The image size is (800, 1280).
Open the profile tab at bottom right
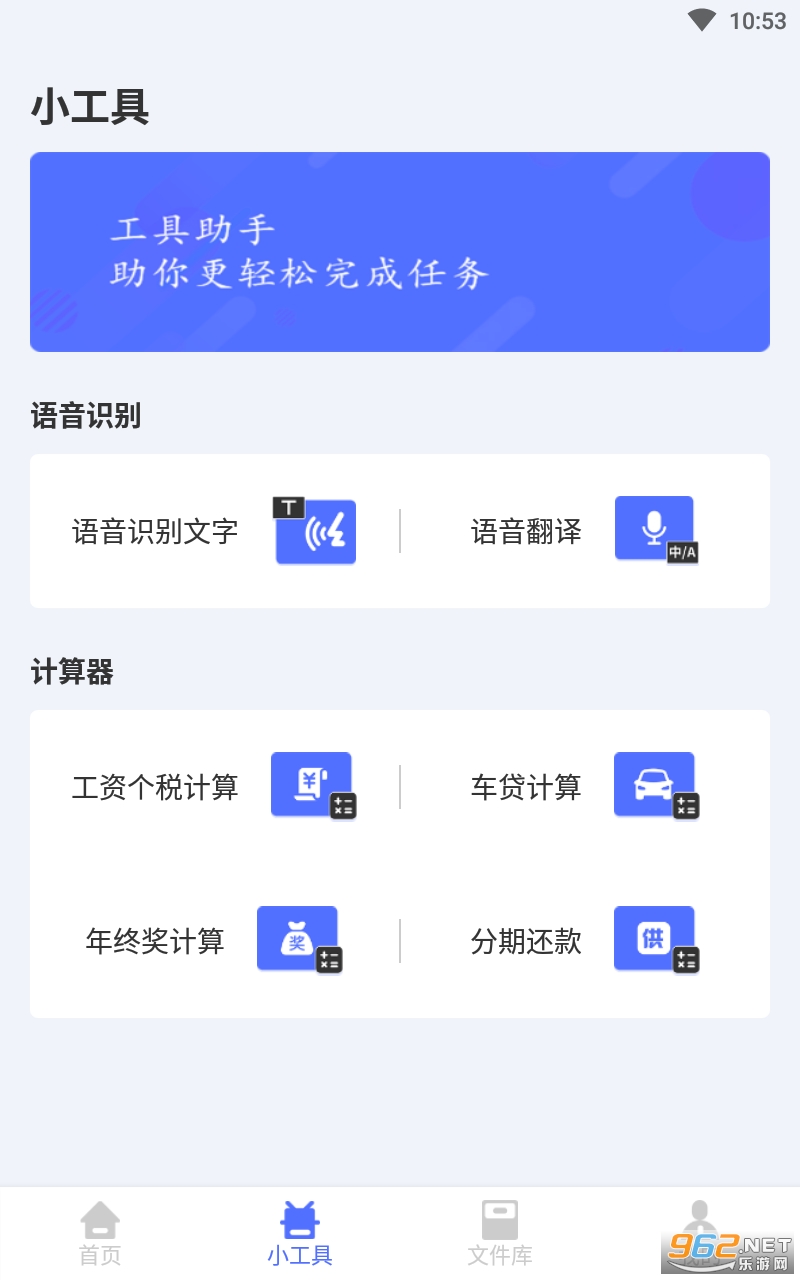[x=700, y=1234]
